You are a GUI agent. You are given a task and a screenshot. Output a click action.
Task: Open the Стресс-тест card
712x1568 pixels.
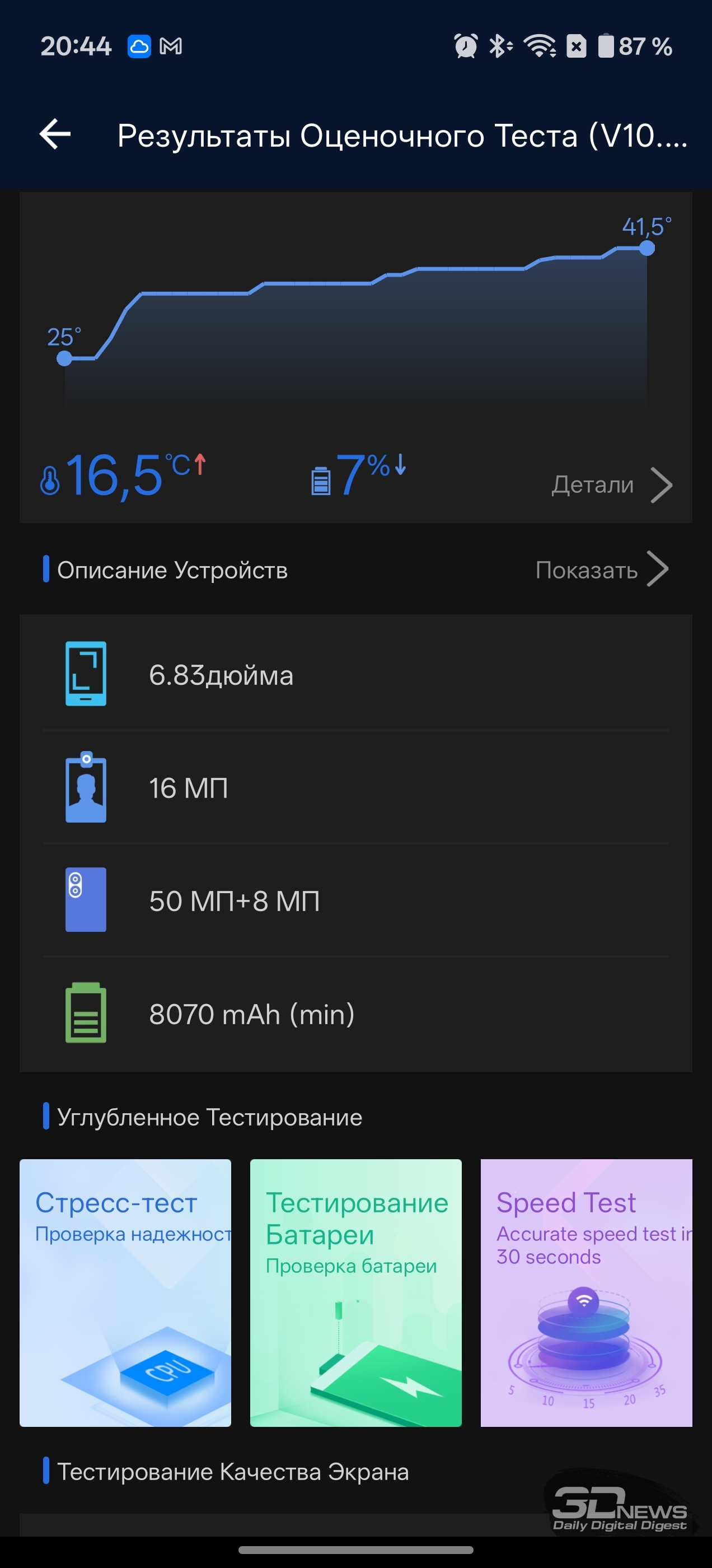point(125,1292)
